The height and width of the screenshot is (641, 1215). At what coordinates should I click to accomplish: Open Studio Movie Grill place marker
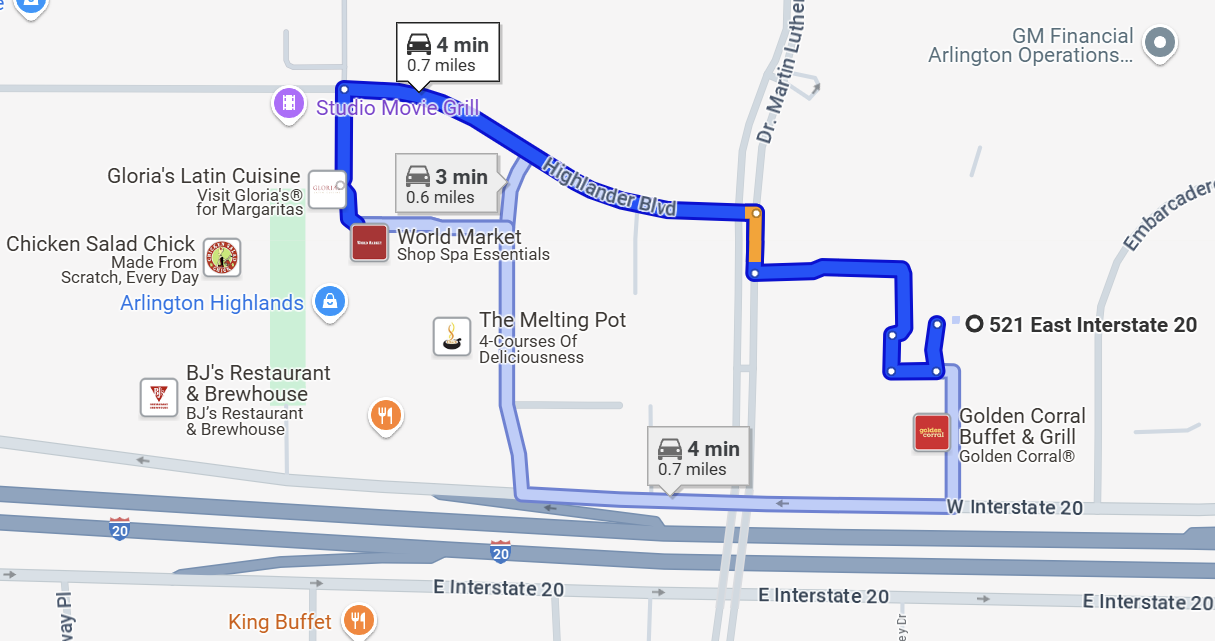tap(288, 104)
